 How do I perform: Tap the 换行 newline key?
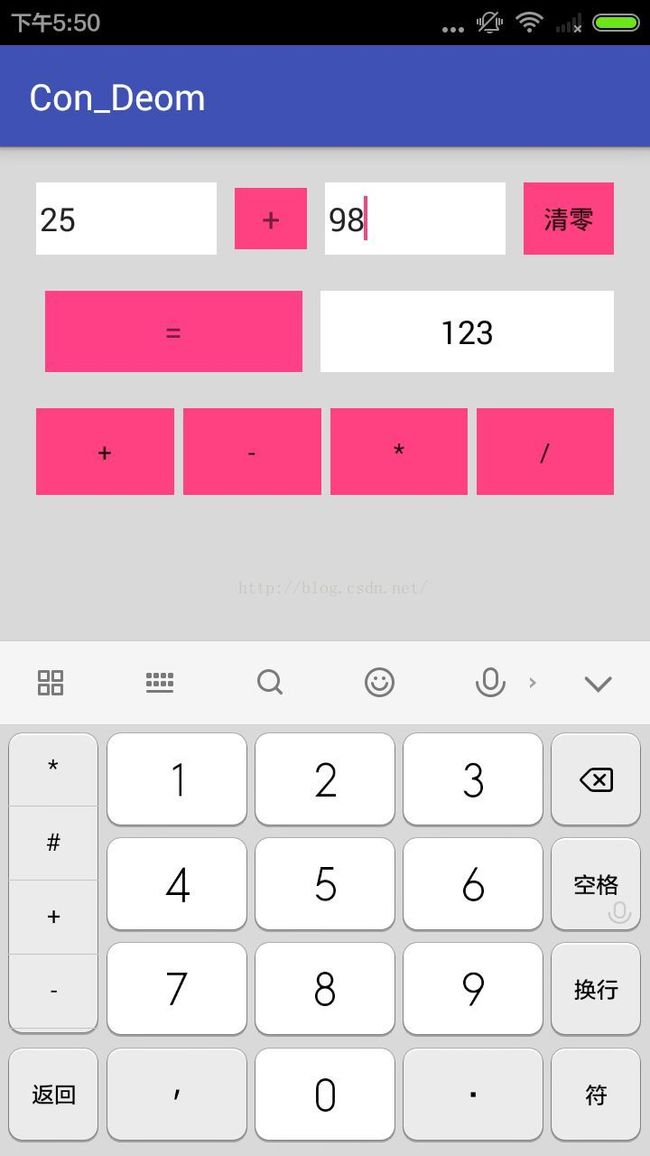595,989
